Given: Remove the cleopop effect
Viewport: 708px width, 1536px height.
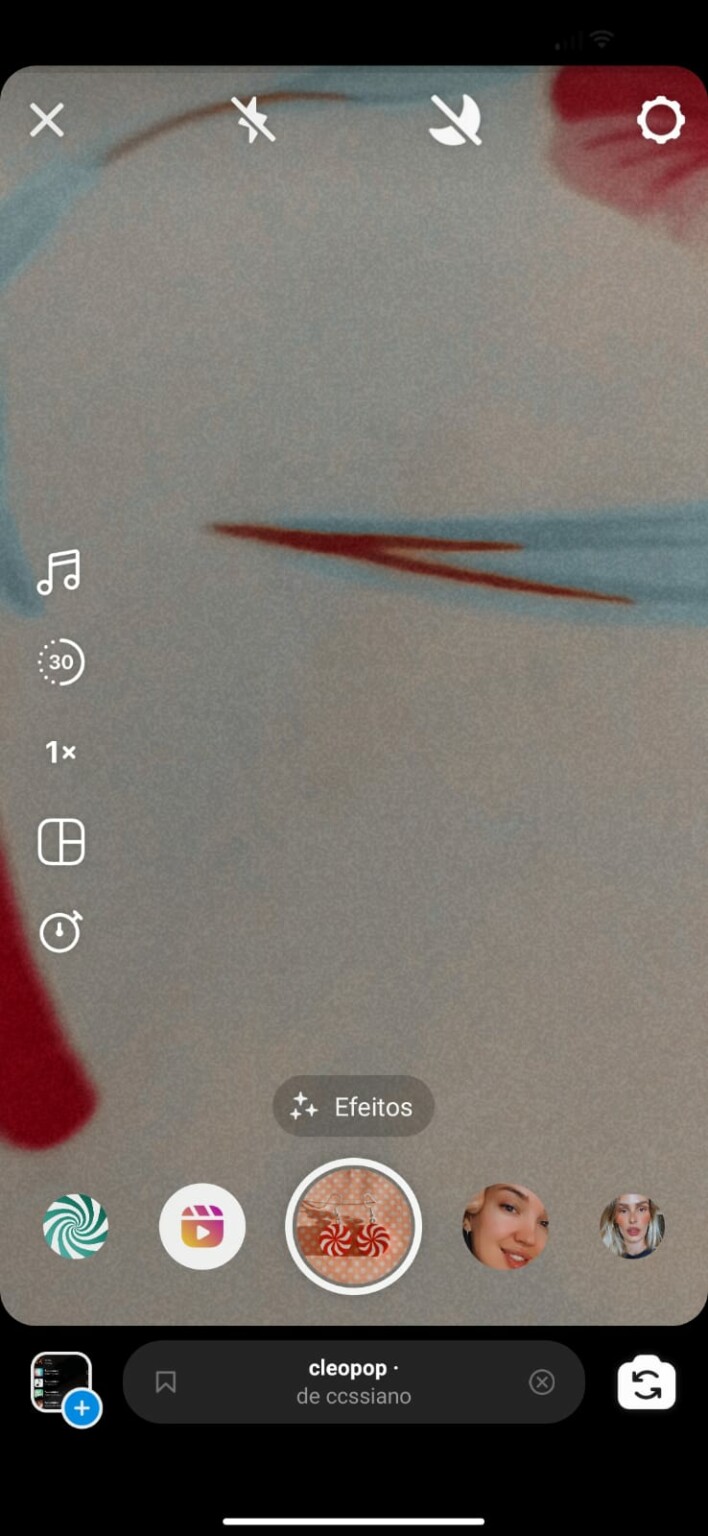Looking at the screenshot, I should (541, 1382).
